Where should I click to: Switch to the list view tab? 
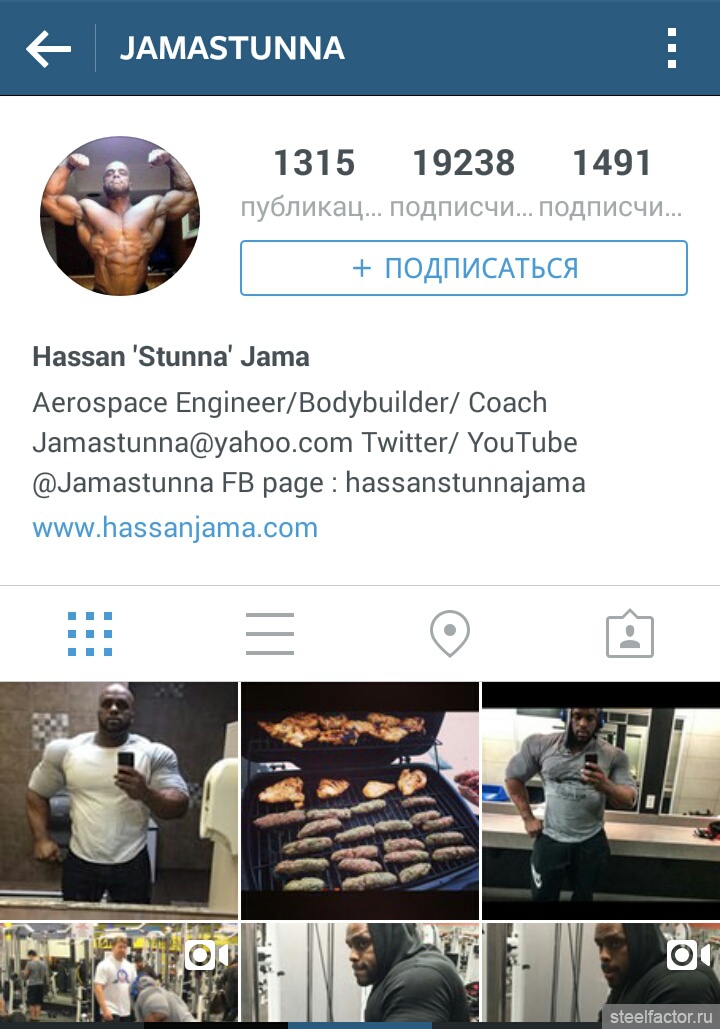coord(269,634)
